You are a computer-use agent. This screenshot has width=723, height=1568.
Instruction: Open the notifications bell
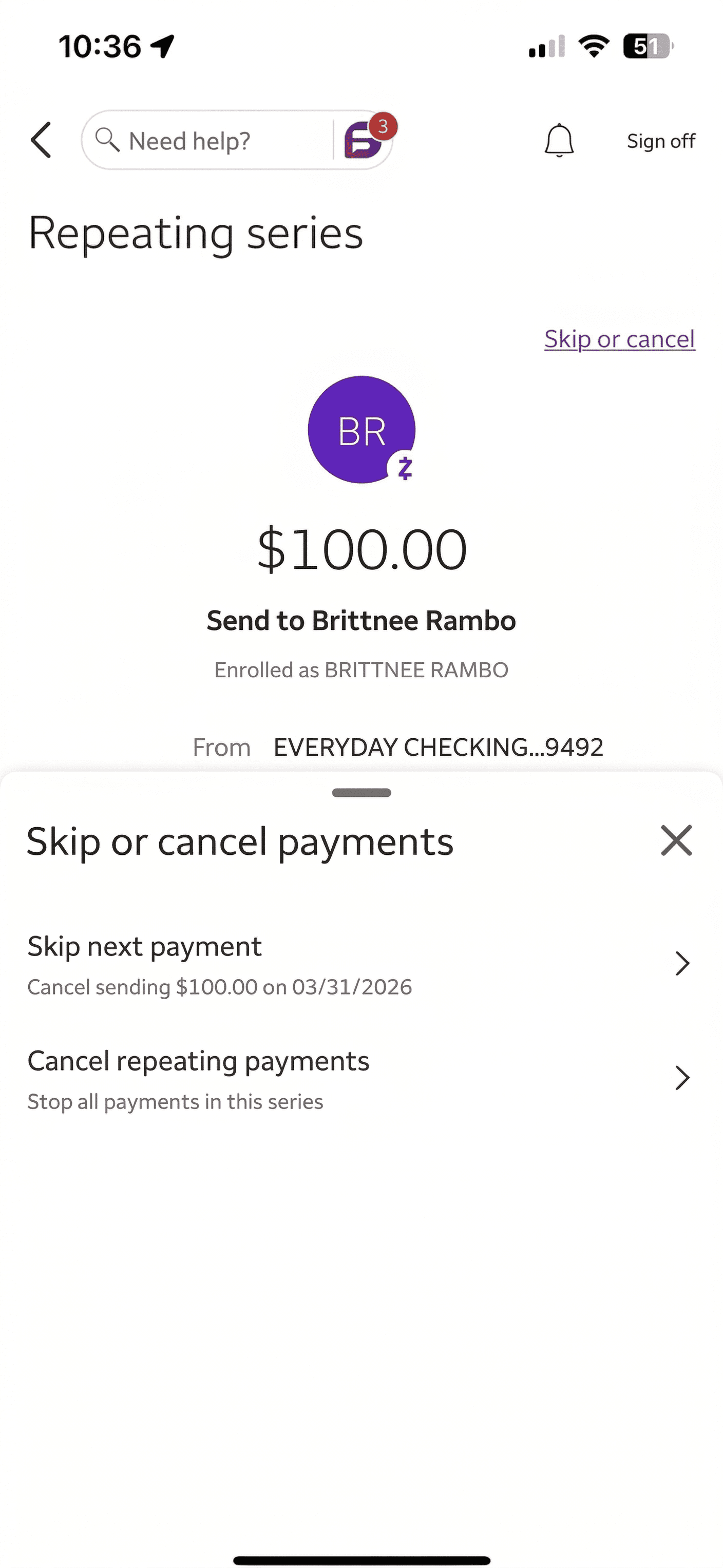[558, 140]
